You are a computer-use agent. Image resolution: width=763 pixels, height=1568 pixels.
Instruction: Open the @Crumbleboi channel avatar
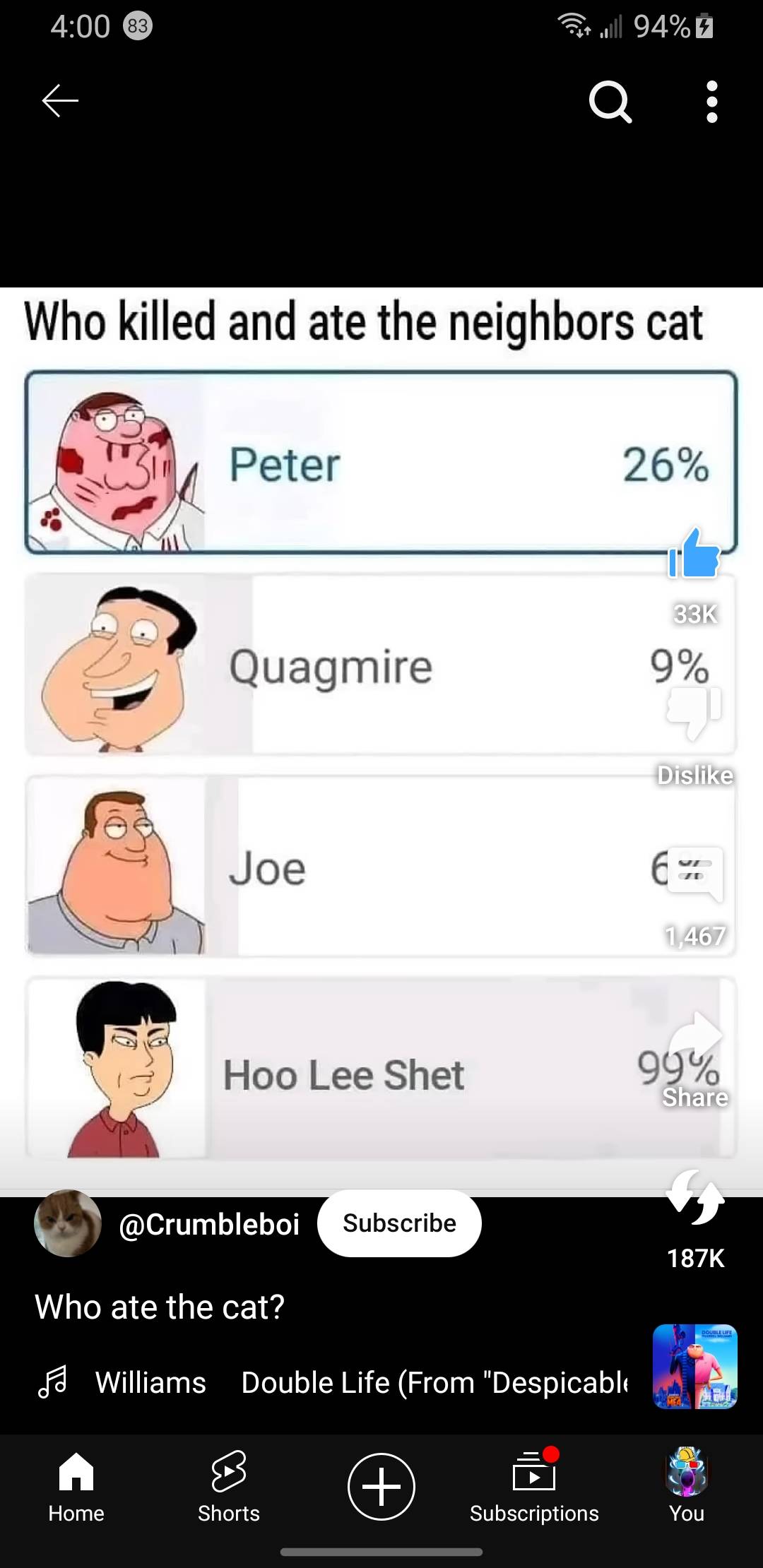click(68, 1223)
